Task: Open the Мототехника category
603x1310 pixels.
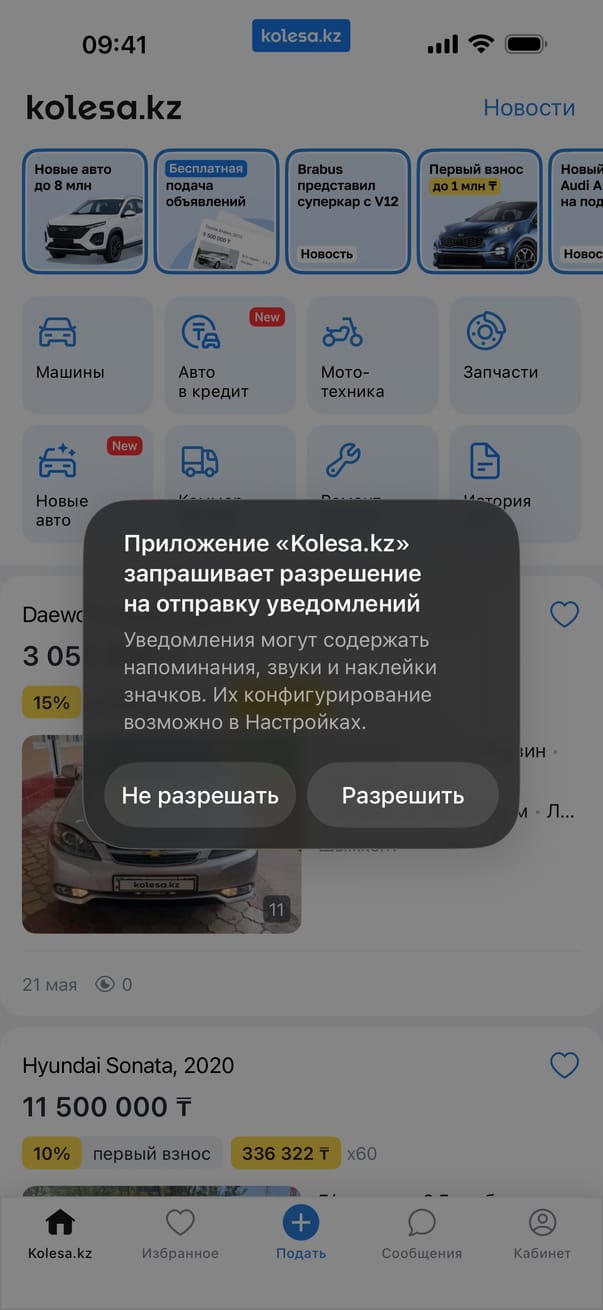Action: [x=372, y=355]
